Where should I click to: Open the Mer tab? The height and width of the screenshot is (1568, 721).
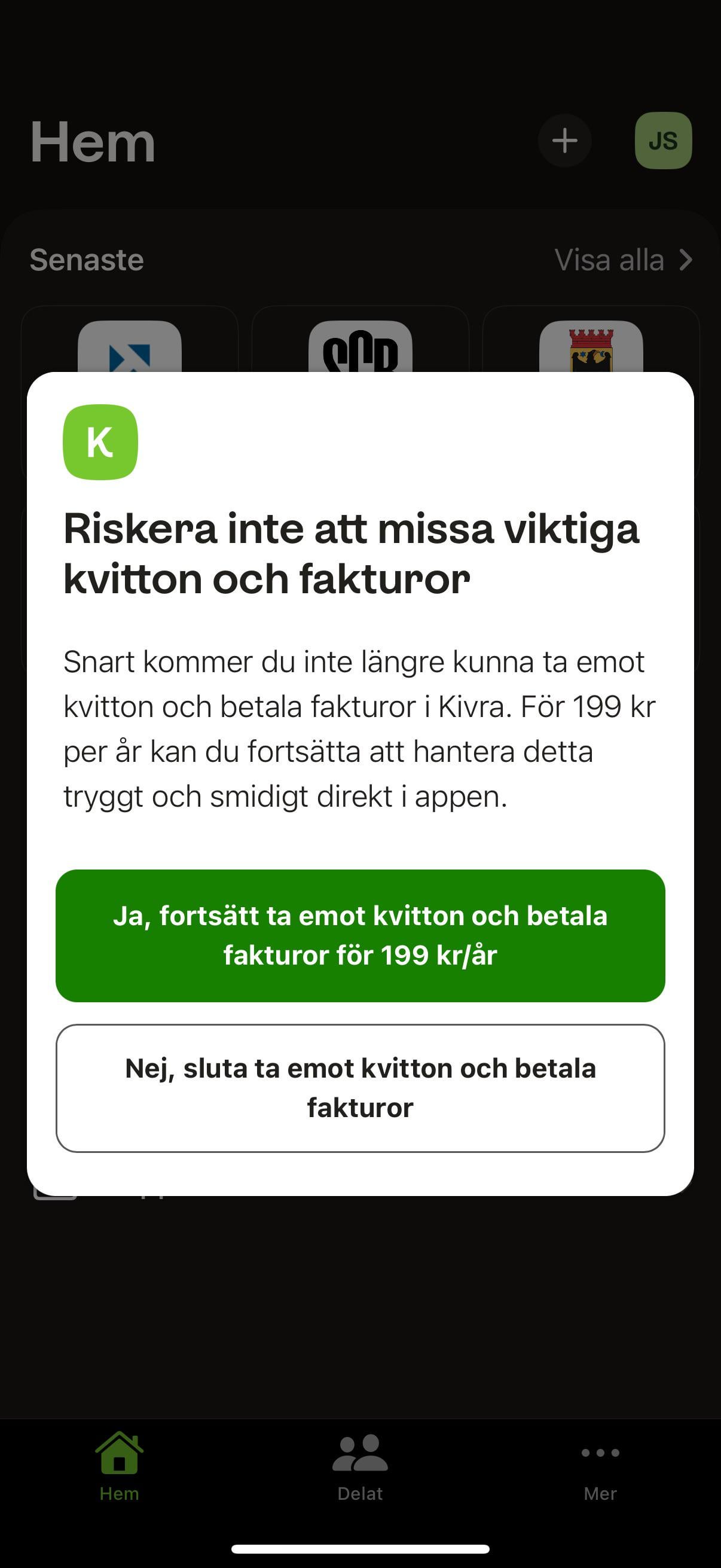tap(600, 1467)
